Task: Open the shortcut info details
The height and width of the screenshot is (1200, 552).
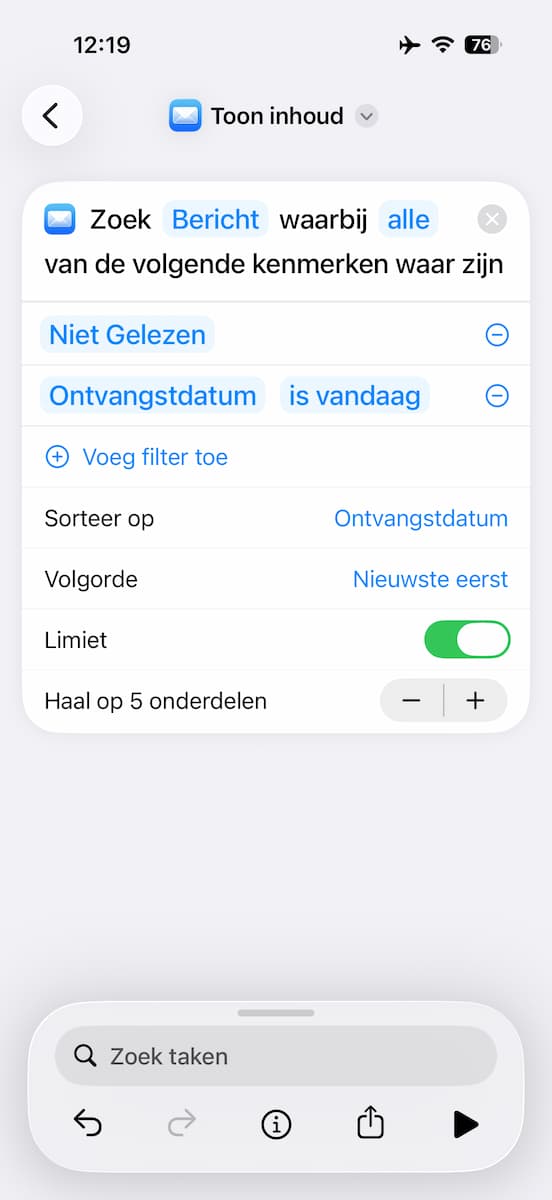Action: [x=276, y=1124]
